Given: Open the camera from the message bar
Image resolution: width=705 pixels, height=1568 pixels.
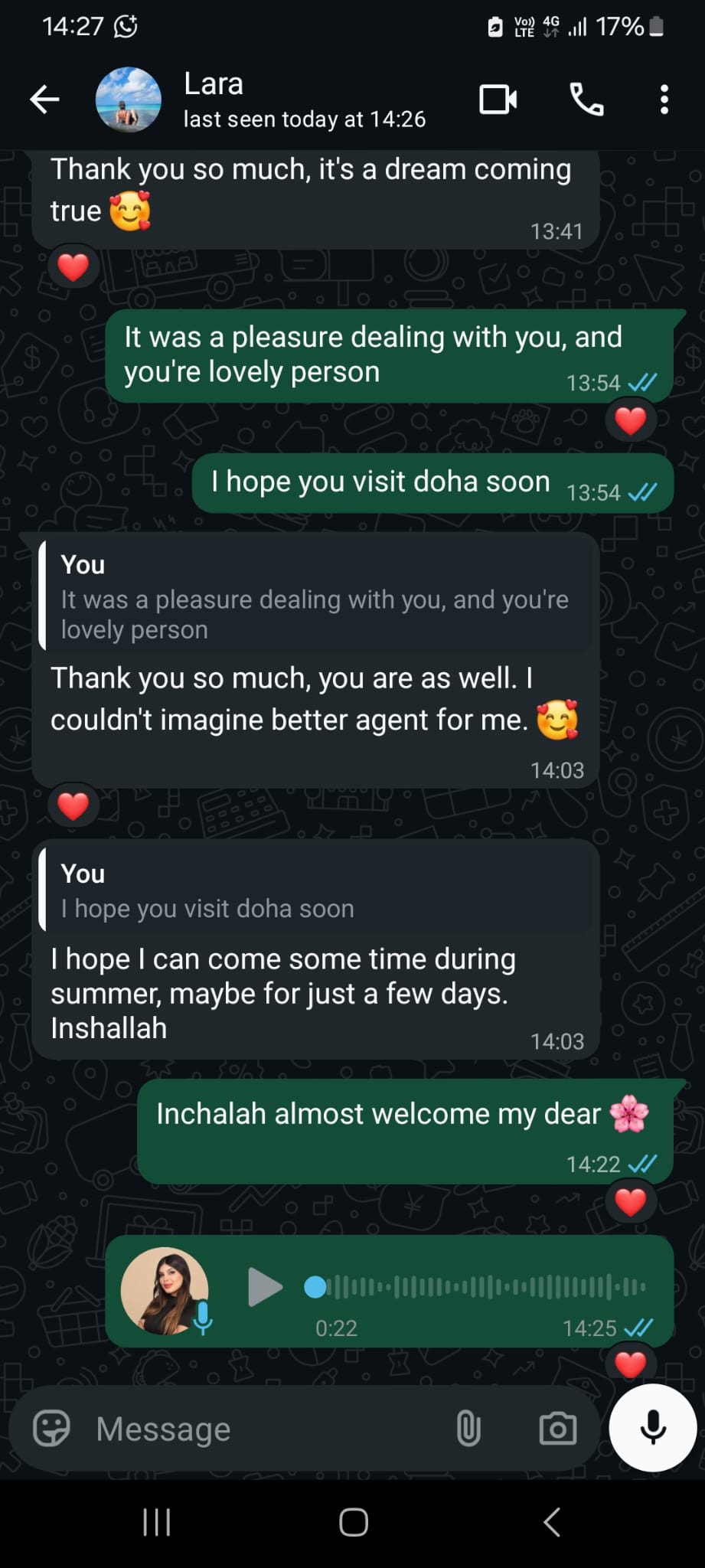Looking at the screenshot, I should pos(557,1429).
